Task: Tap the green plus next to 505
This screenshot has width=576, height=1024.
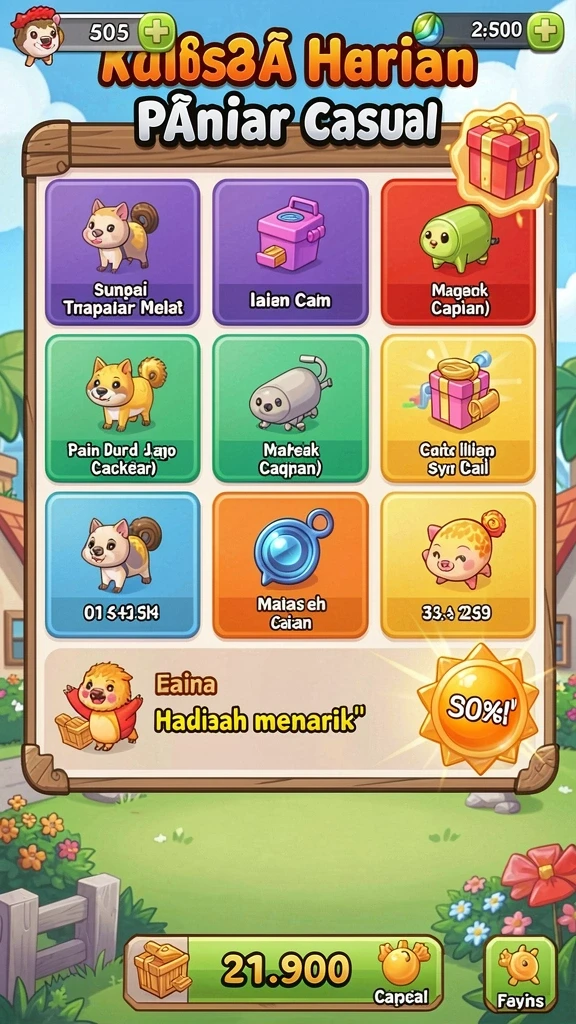Action: [157, 31]
